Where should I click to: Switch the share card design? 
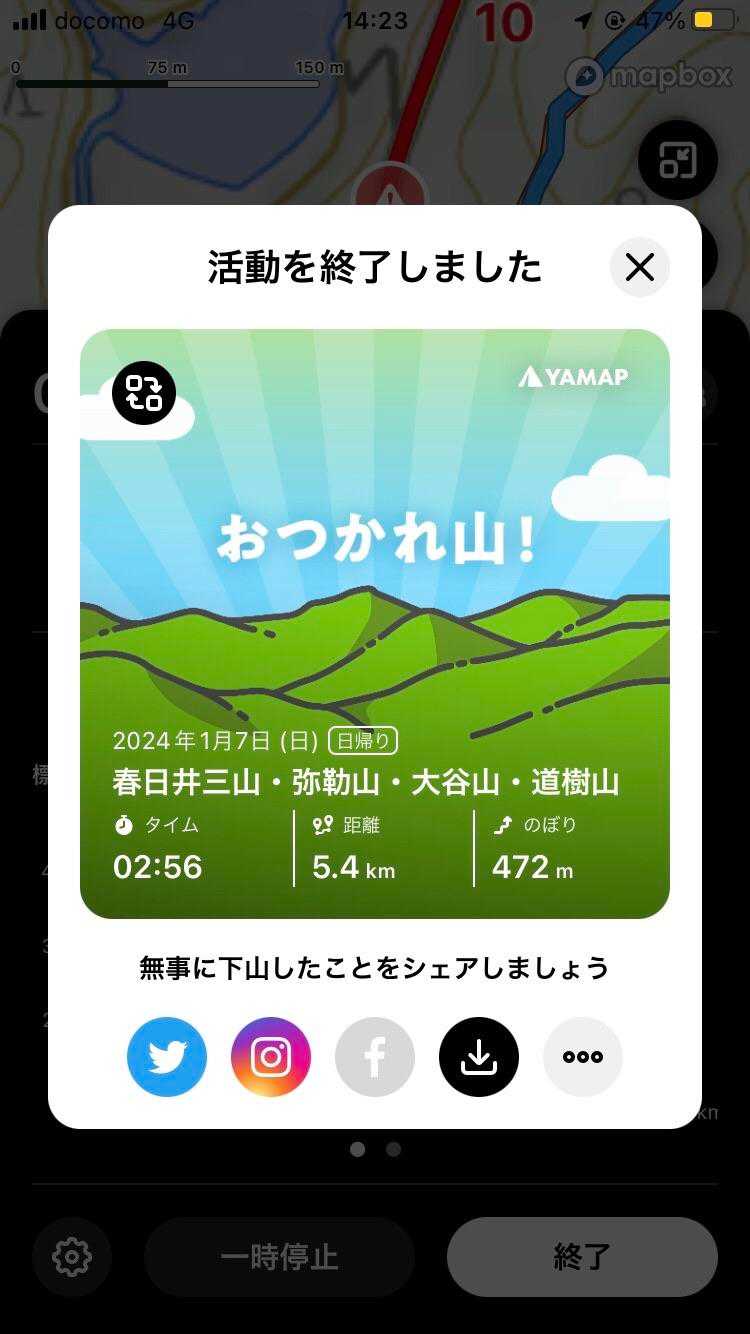point(144,393)
